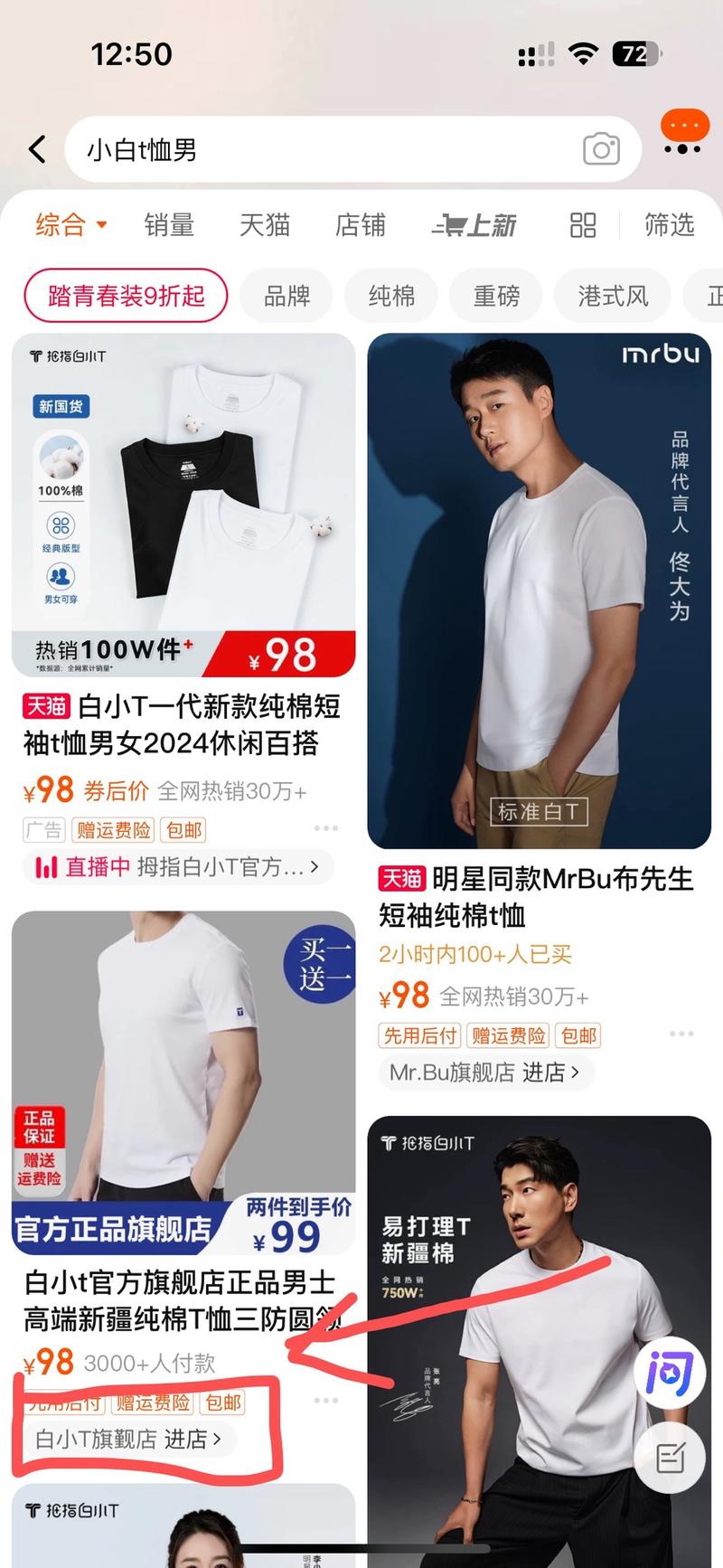The width and height of the screenshot is (723, 1568).
Task: Tap the grid layout switch icon beside 筛选
Action: tap(581, 226)
